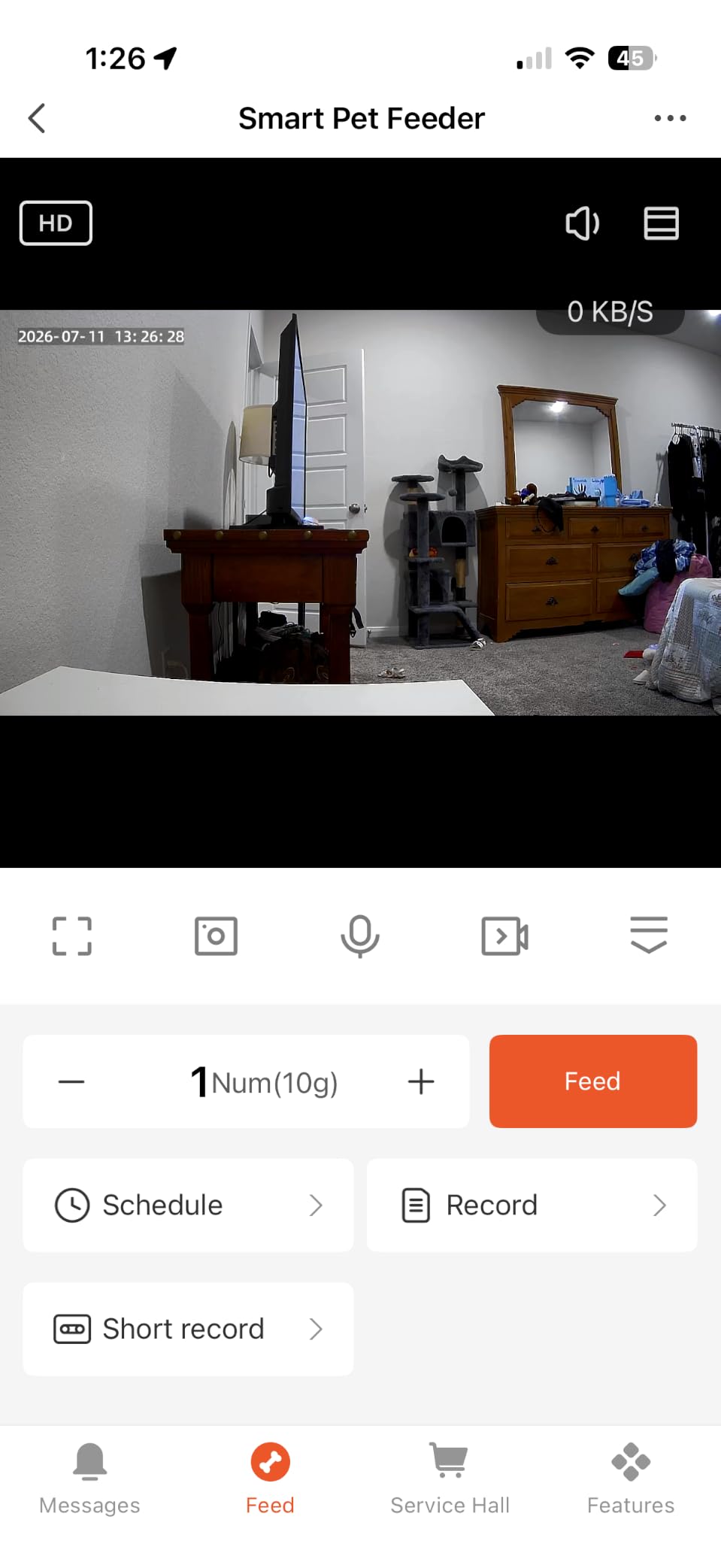Screen dimensions: 721x1568
Task: Open Short record
Action: pos(188,1330)
